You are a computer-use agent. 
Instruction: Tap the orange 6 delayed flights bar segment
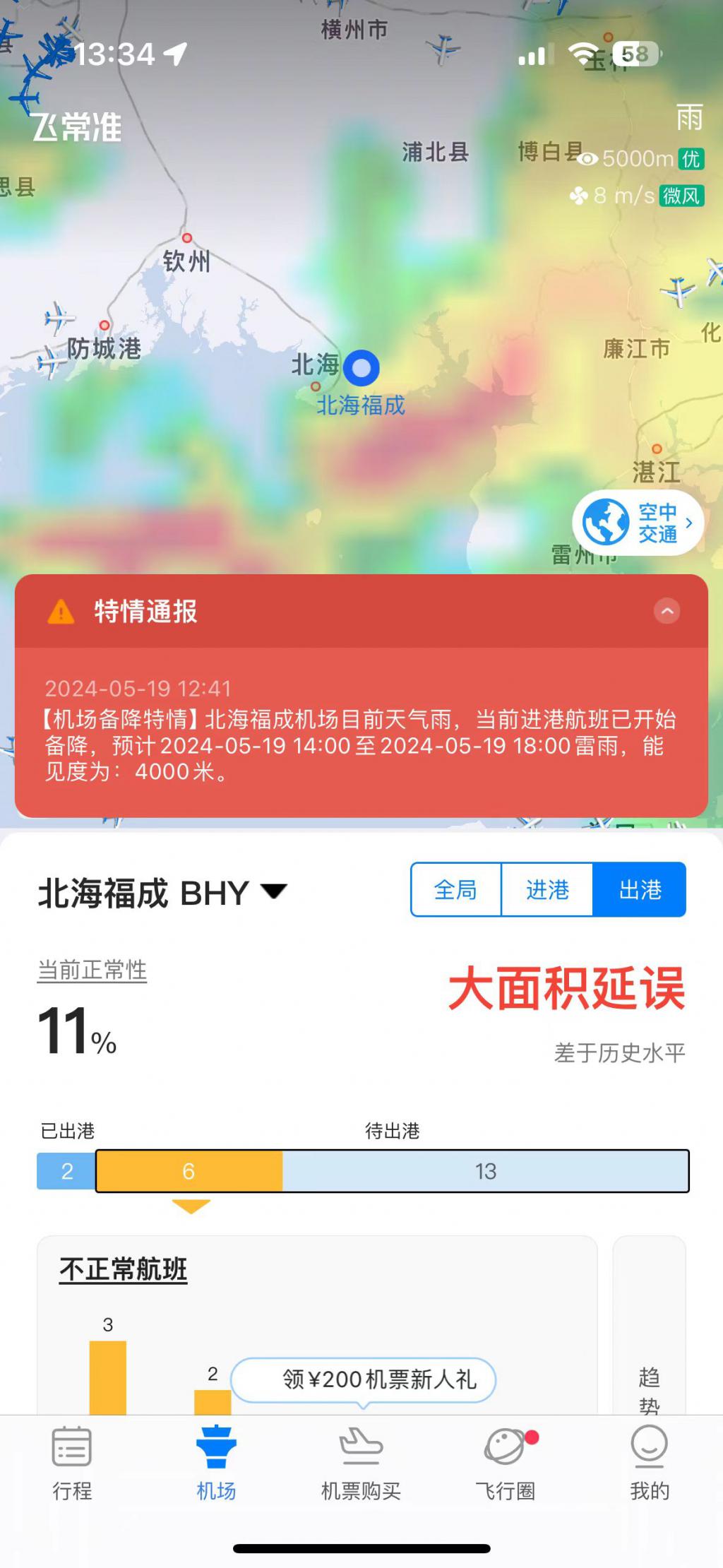189,1171
